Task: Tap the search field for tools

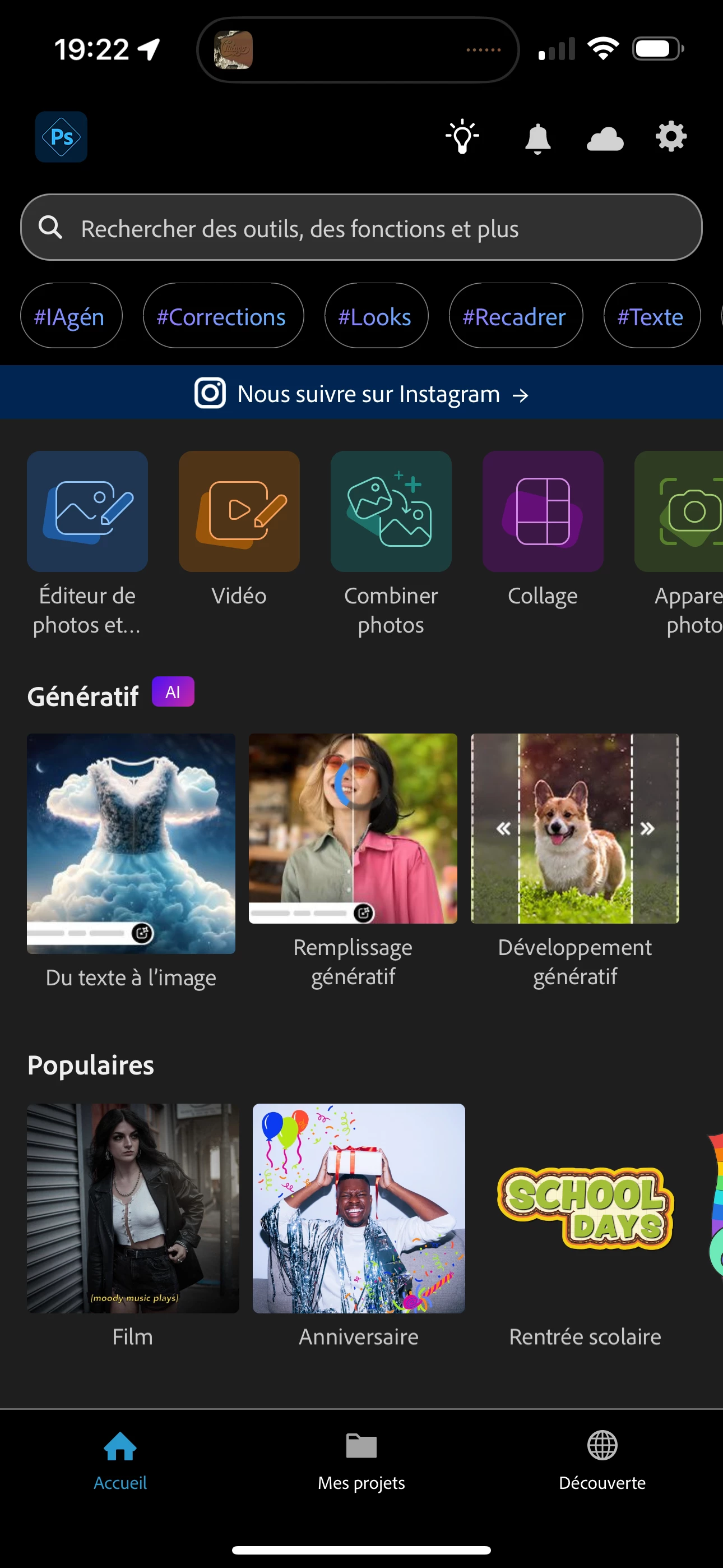Action: 361,228
